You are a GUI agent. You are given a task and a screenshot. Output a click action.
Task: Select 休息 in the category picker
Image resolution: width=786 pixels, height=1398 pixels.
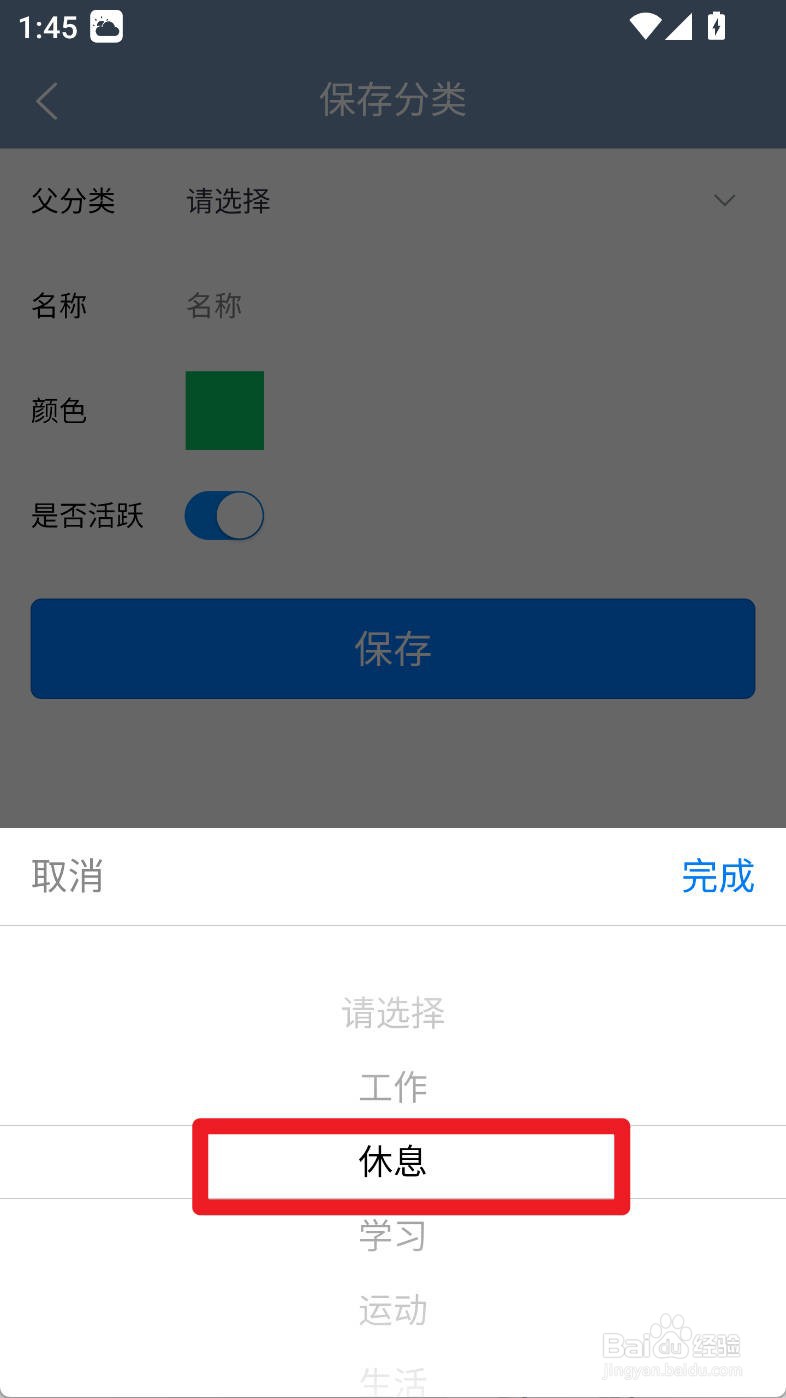pyautogui.click(x=393, y=1163)
